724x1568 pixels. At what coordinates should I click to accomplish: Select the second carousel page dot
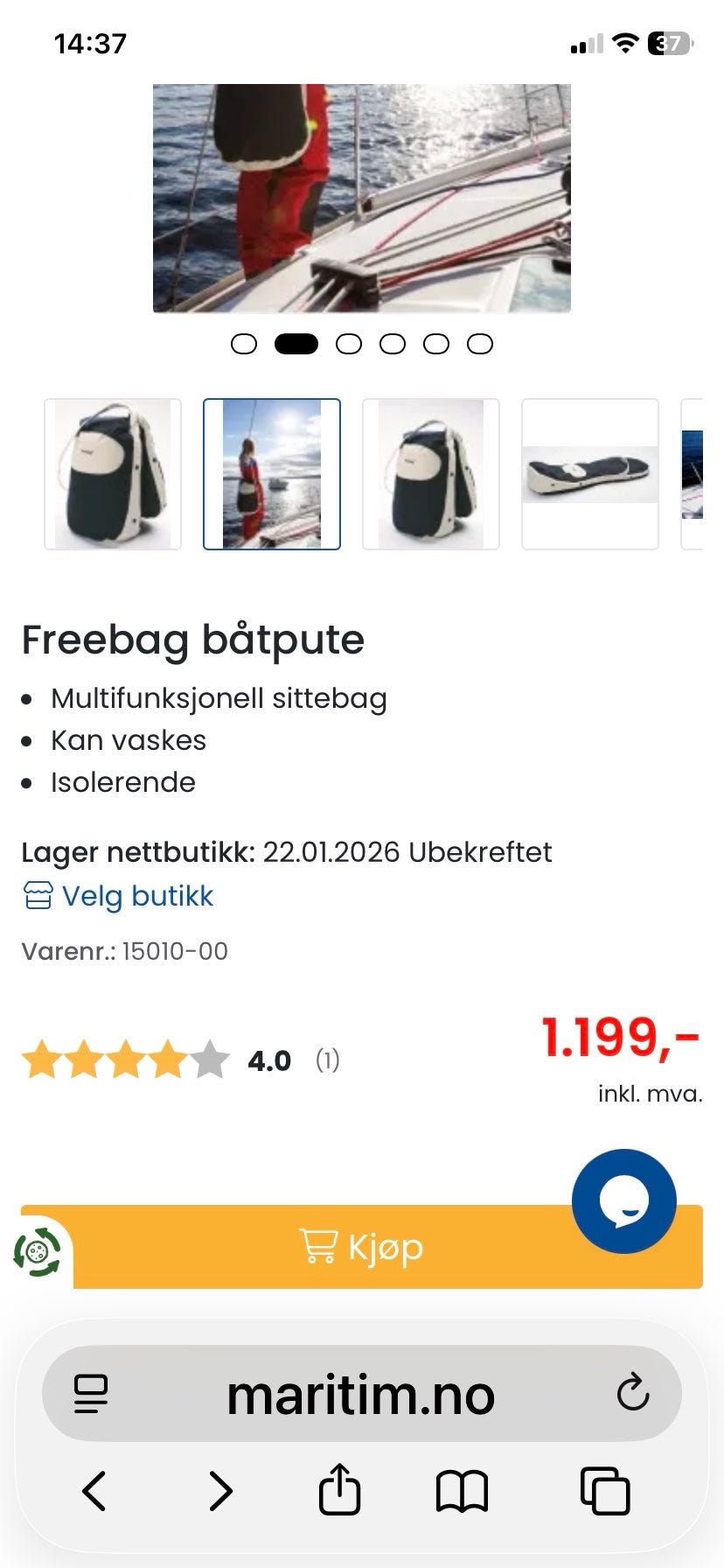tap(296, 344)
